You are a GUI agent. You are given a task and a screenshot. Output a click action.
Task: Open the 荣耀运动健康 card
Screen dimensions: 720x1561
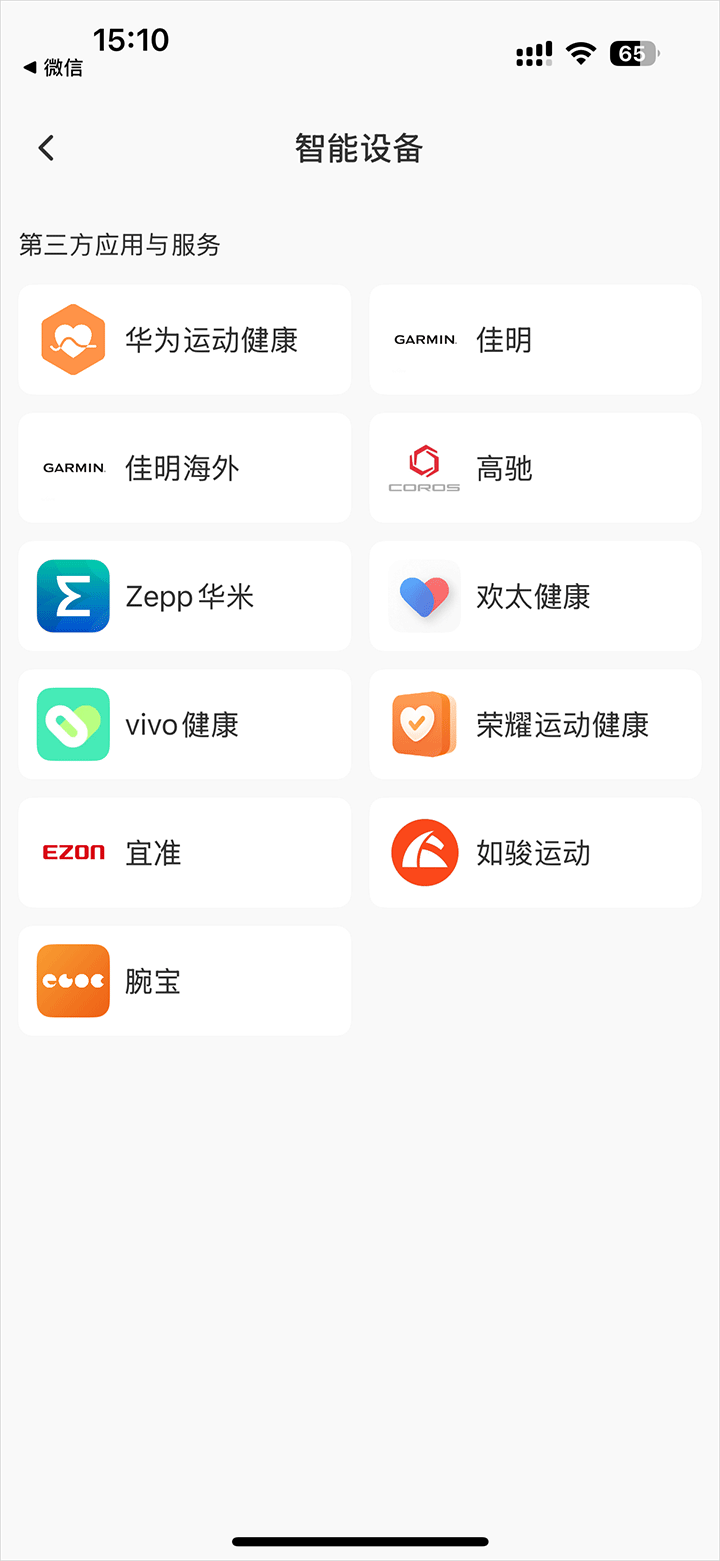pyautogui.click(x=535, y=724)
